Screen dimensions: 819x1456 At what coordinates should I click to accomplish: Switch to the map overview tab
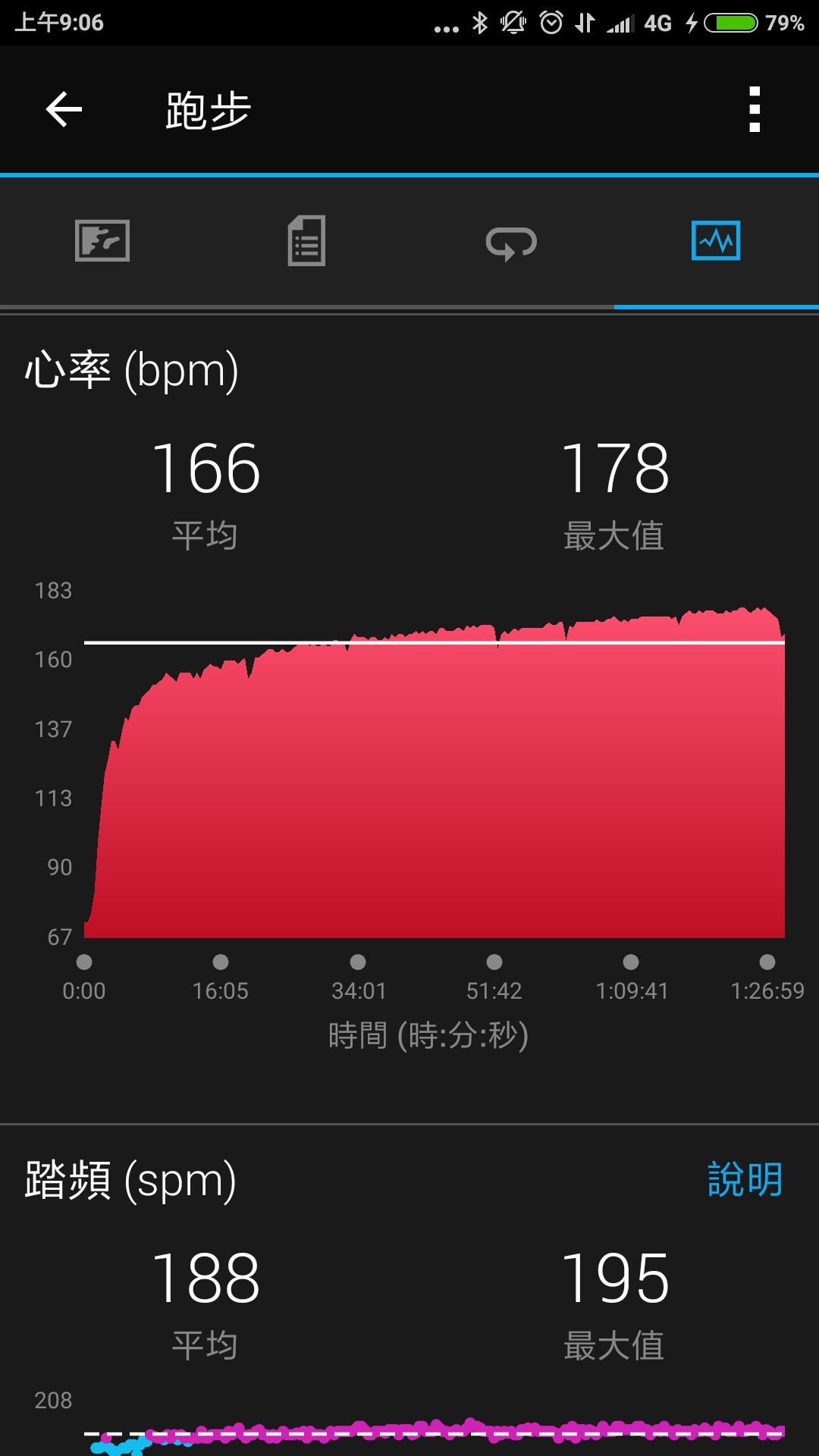pos(102,241)
